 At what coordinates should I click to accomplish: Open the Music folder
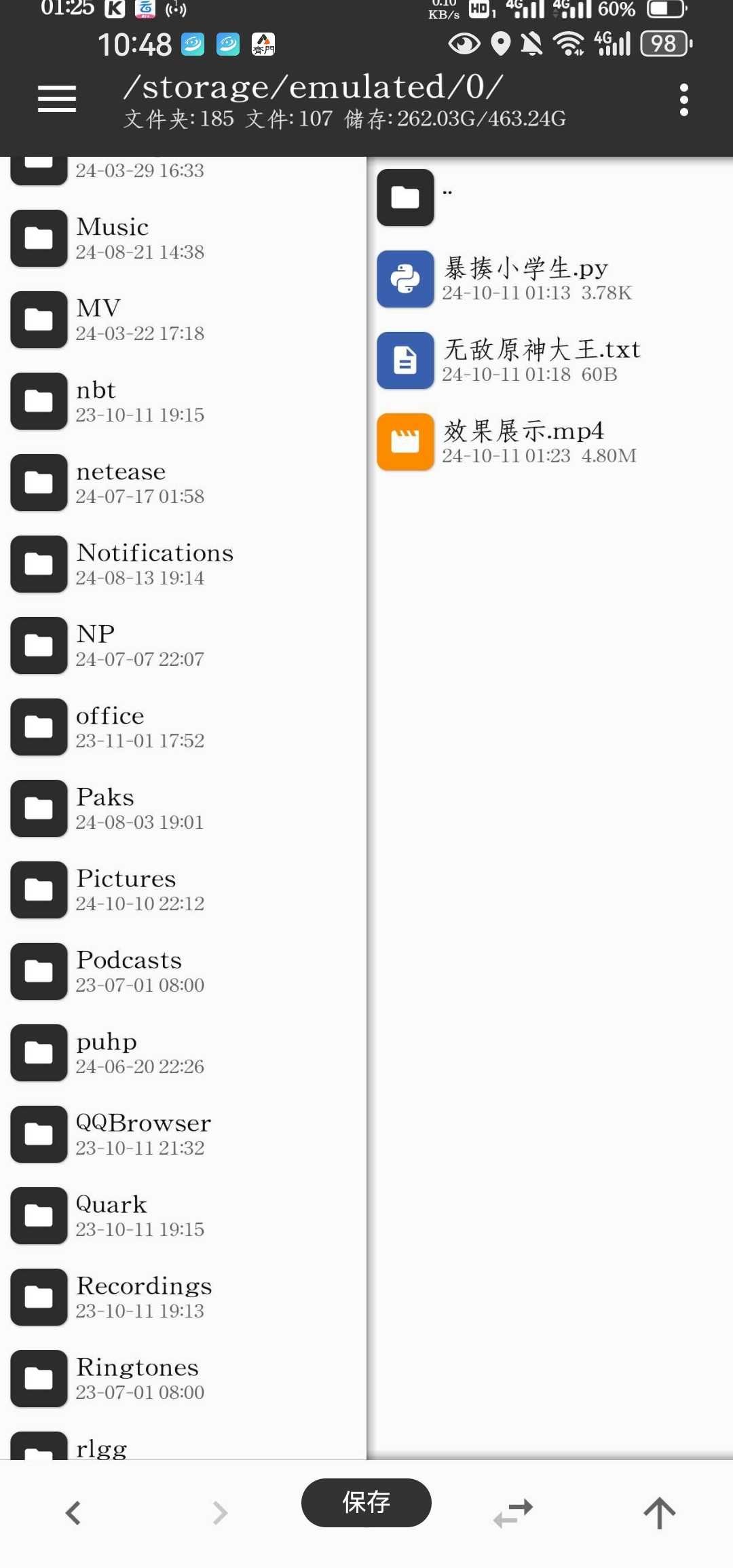pos(183,238)
